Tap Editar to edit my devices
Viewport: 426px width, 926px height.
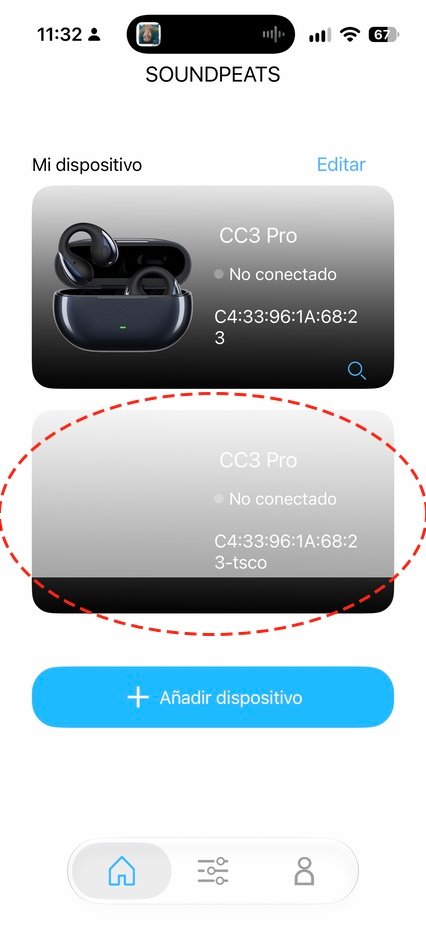[x=341, y=164]
